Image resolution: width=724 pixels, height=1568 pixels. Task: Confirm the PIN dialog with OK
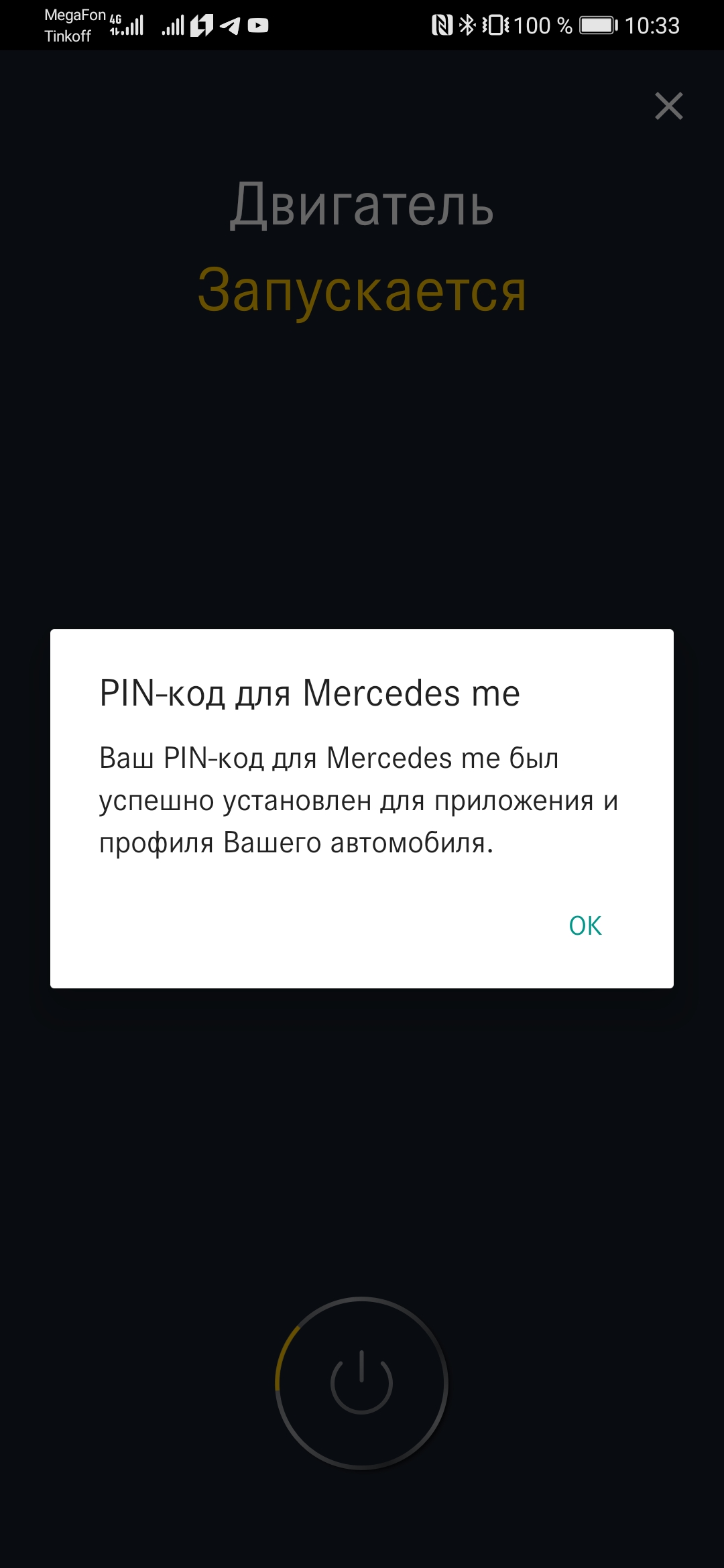point(585,925)
